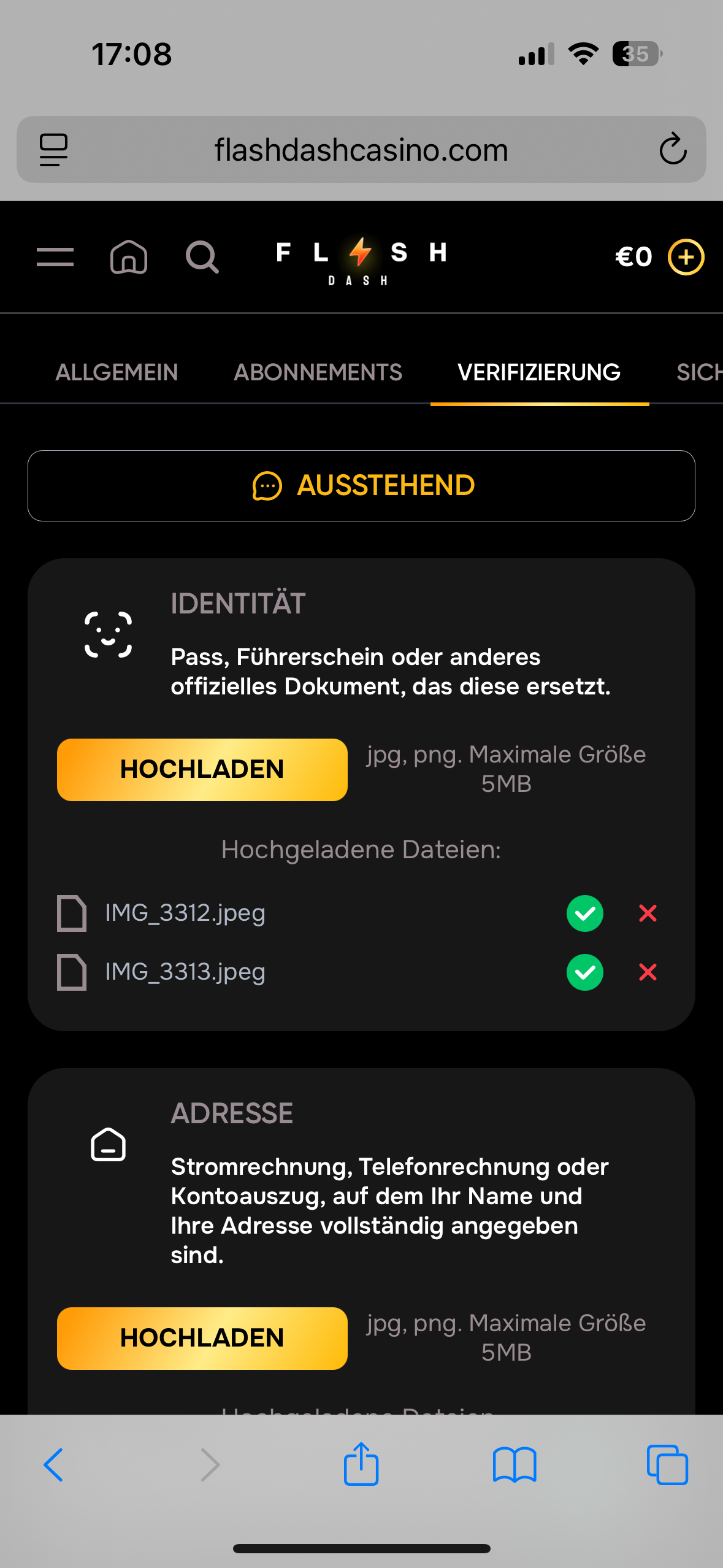Remove IMG_3313.jpeg with the red X
This screenshot has height=1568, width=723.
[648, 972]
